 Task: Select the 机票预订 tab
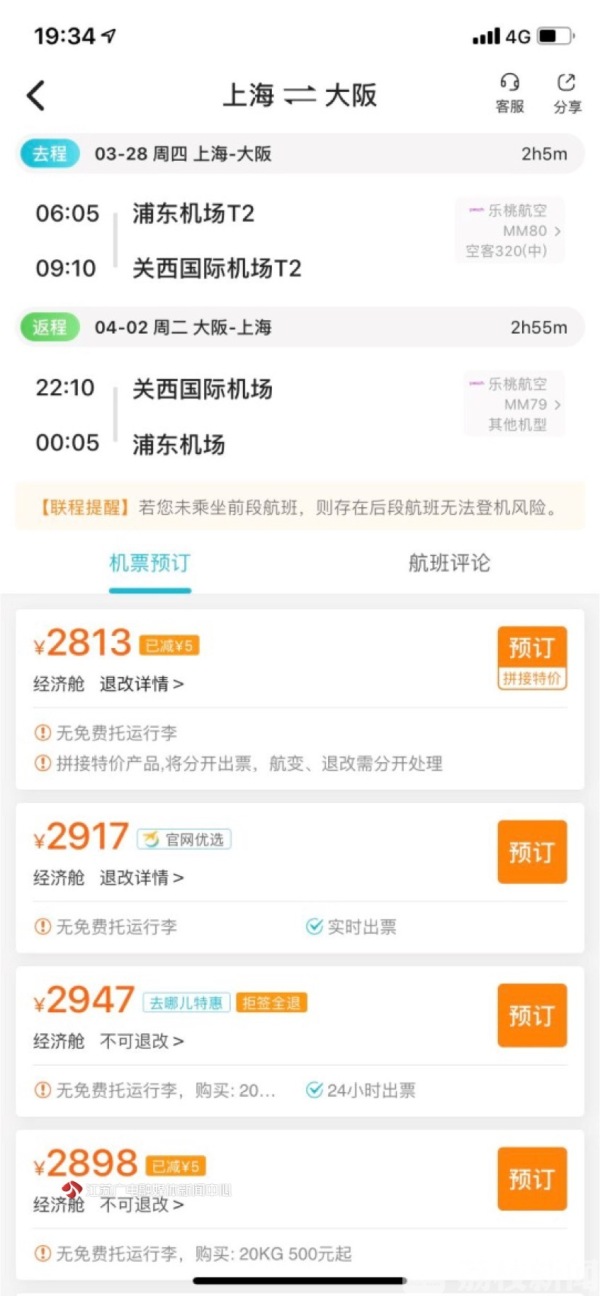(x=149, y=563)
